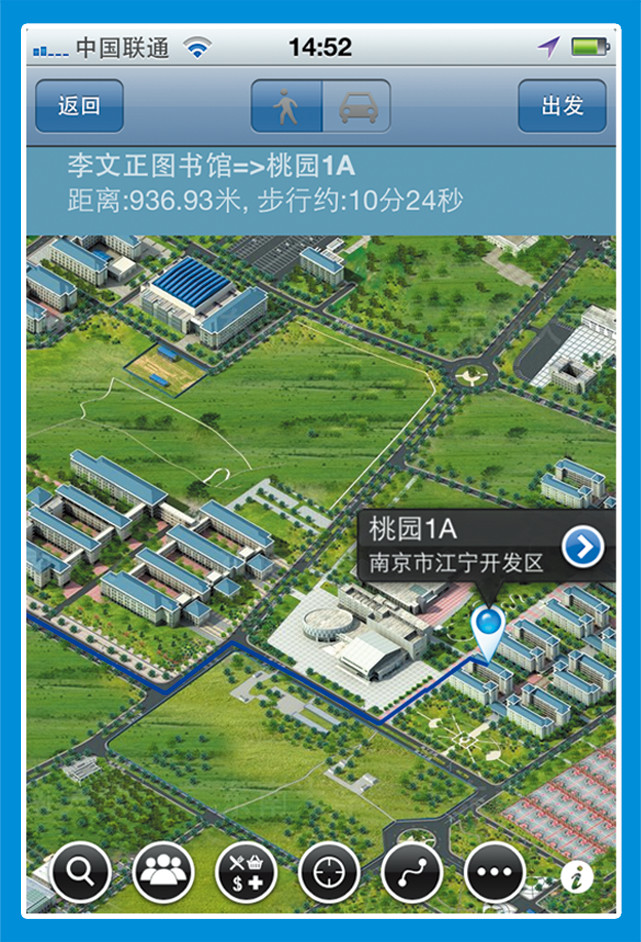Open details arrow for 桃园1A

[x=583, y=546]
